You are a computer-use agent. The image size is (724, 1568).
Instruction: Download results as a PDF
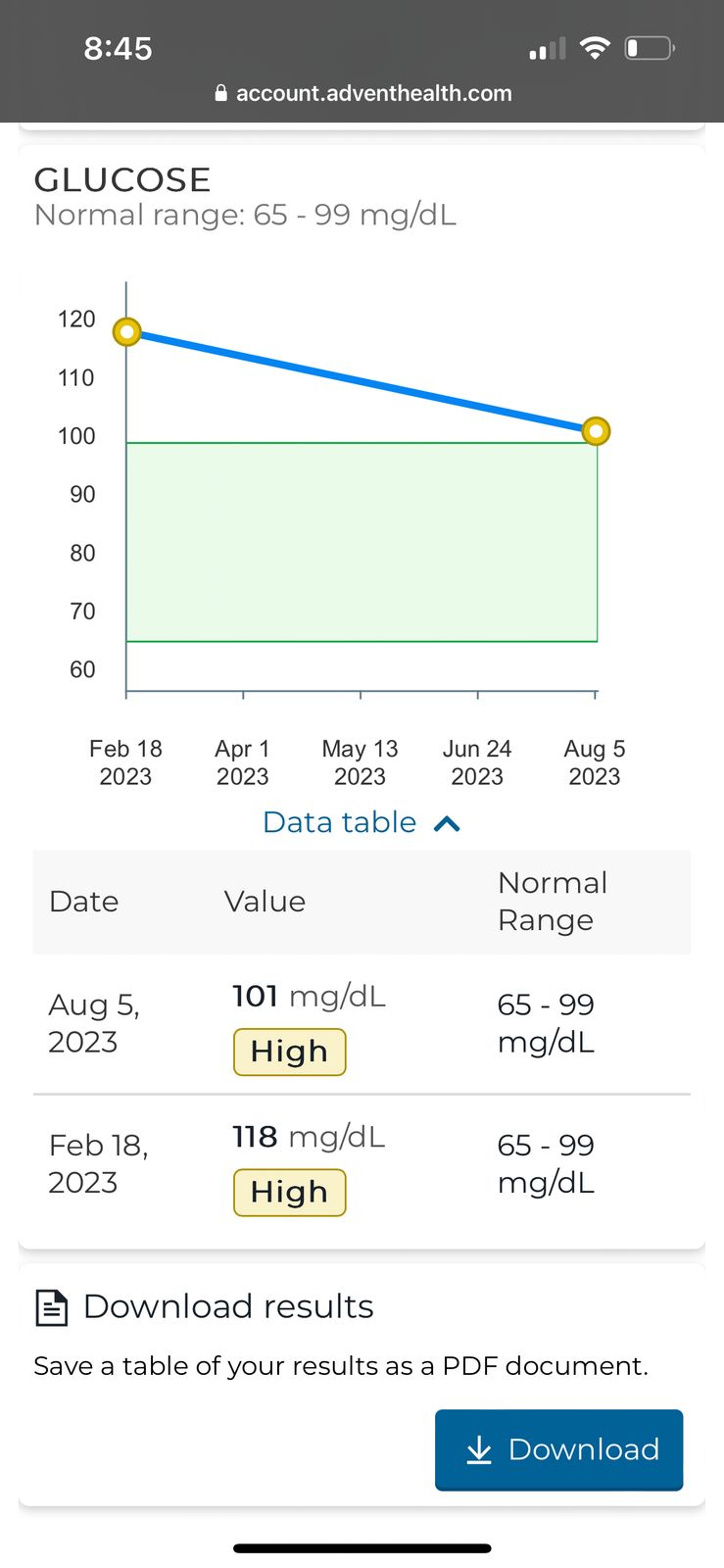[x=558, y=1449]
